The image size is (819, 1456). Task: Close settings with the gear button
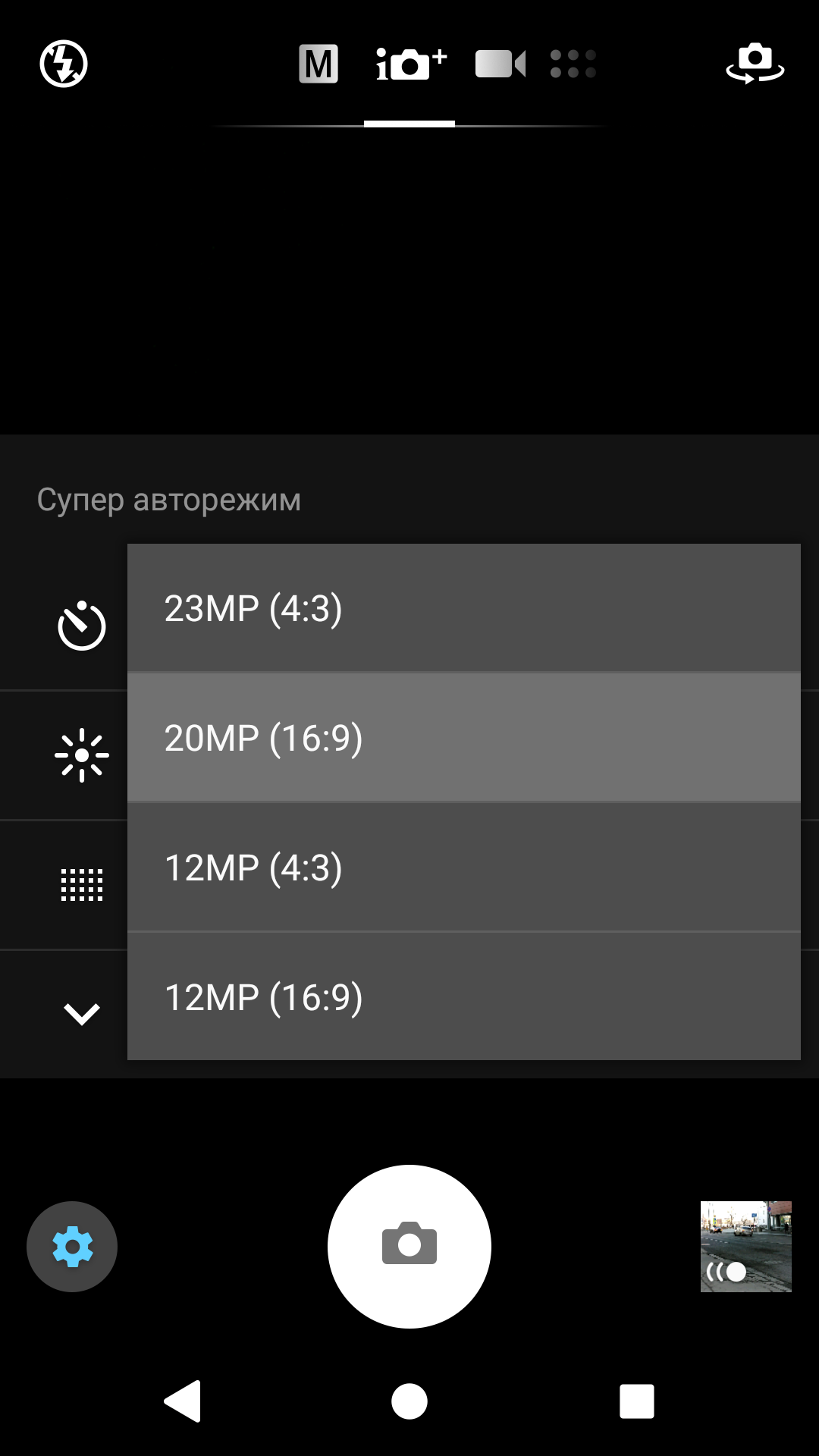72,1247
